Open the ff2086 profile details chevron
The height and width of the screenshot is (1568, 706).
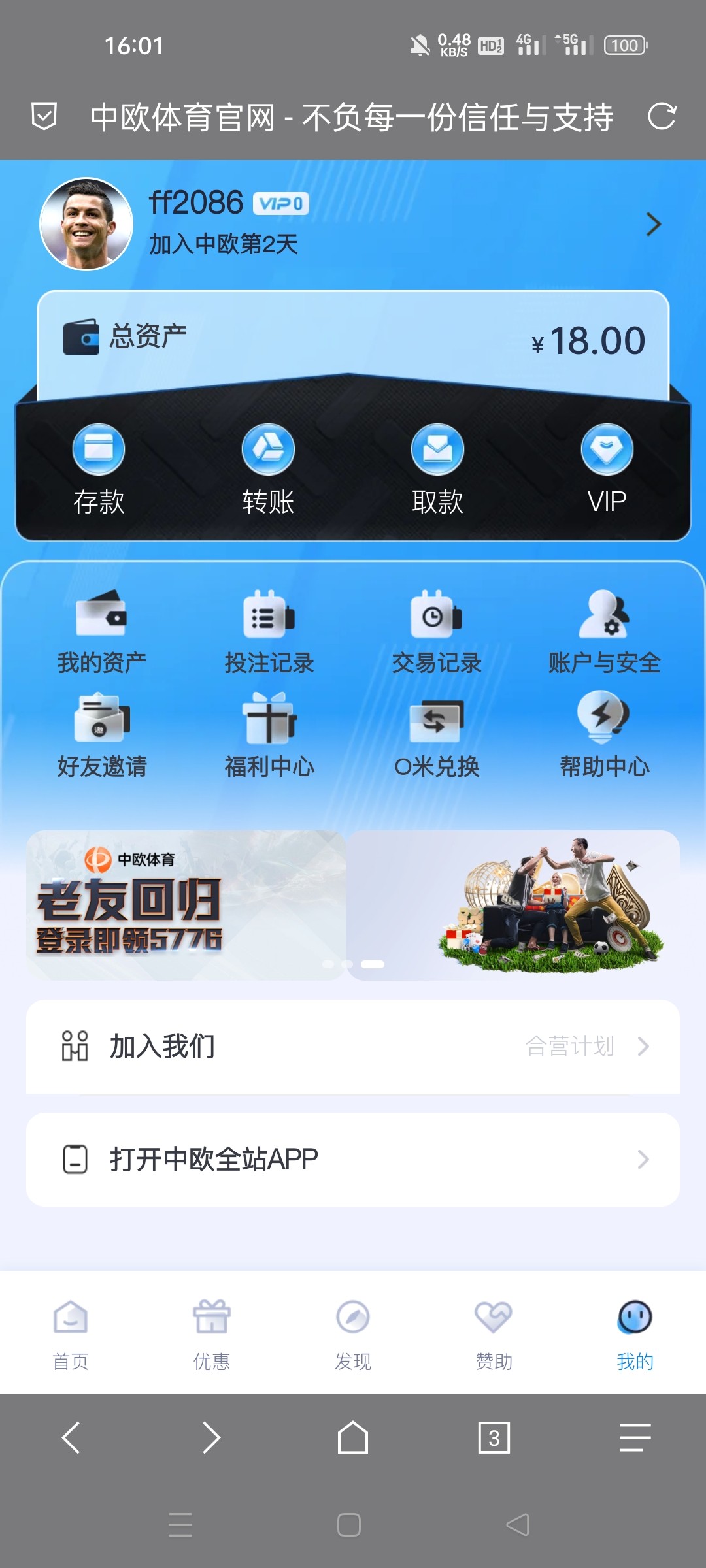click(653, 224)
